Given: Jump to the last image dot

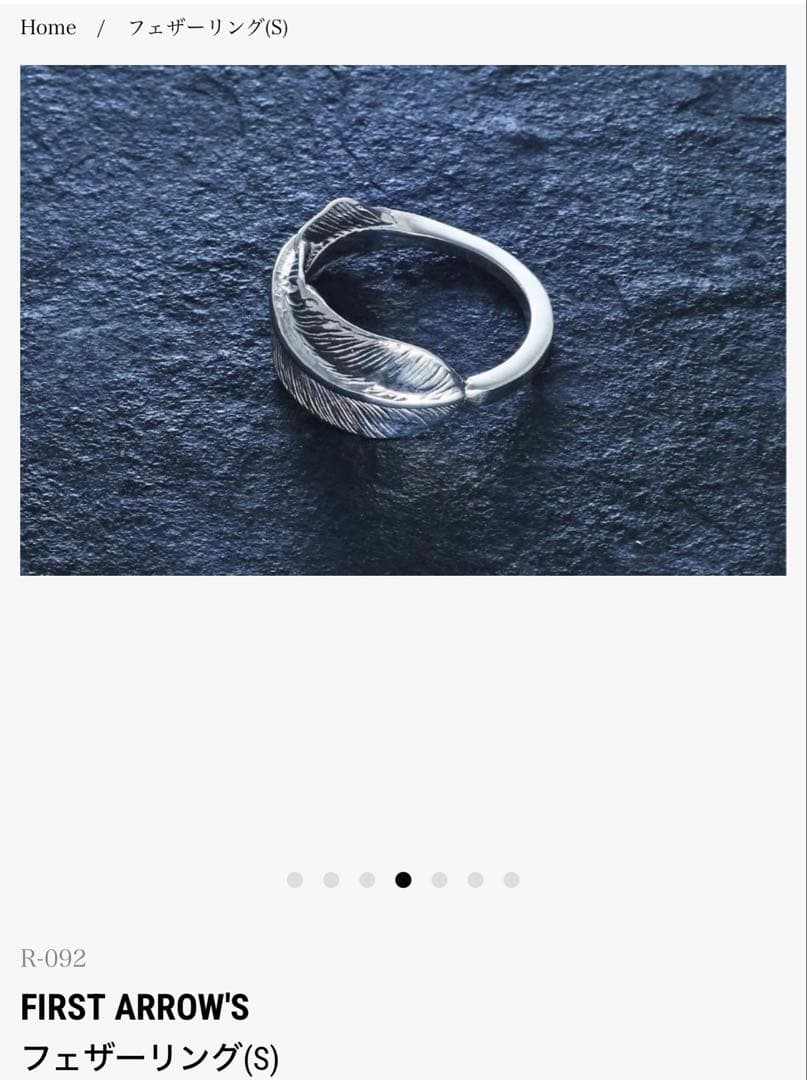Looking at the screenshot, I should pyautogui.click(x=511, y=880).
